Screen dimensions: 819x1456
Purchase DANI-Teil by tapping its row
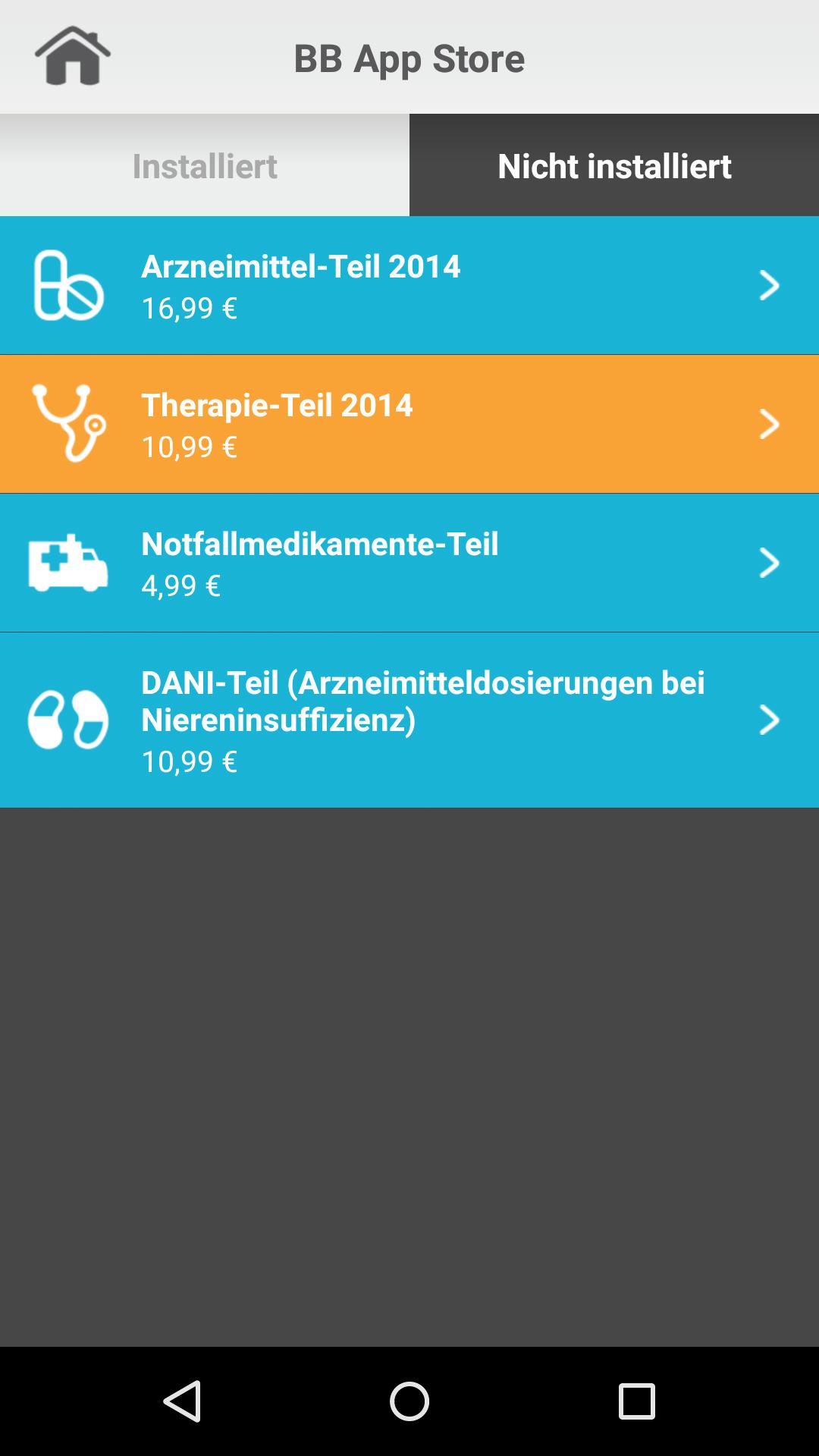[x=409, y=720]
